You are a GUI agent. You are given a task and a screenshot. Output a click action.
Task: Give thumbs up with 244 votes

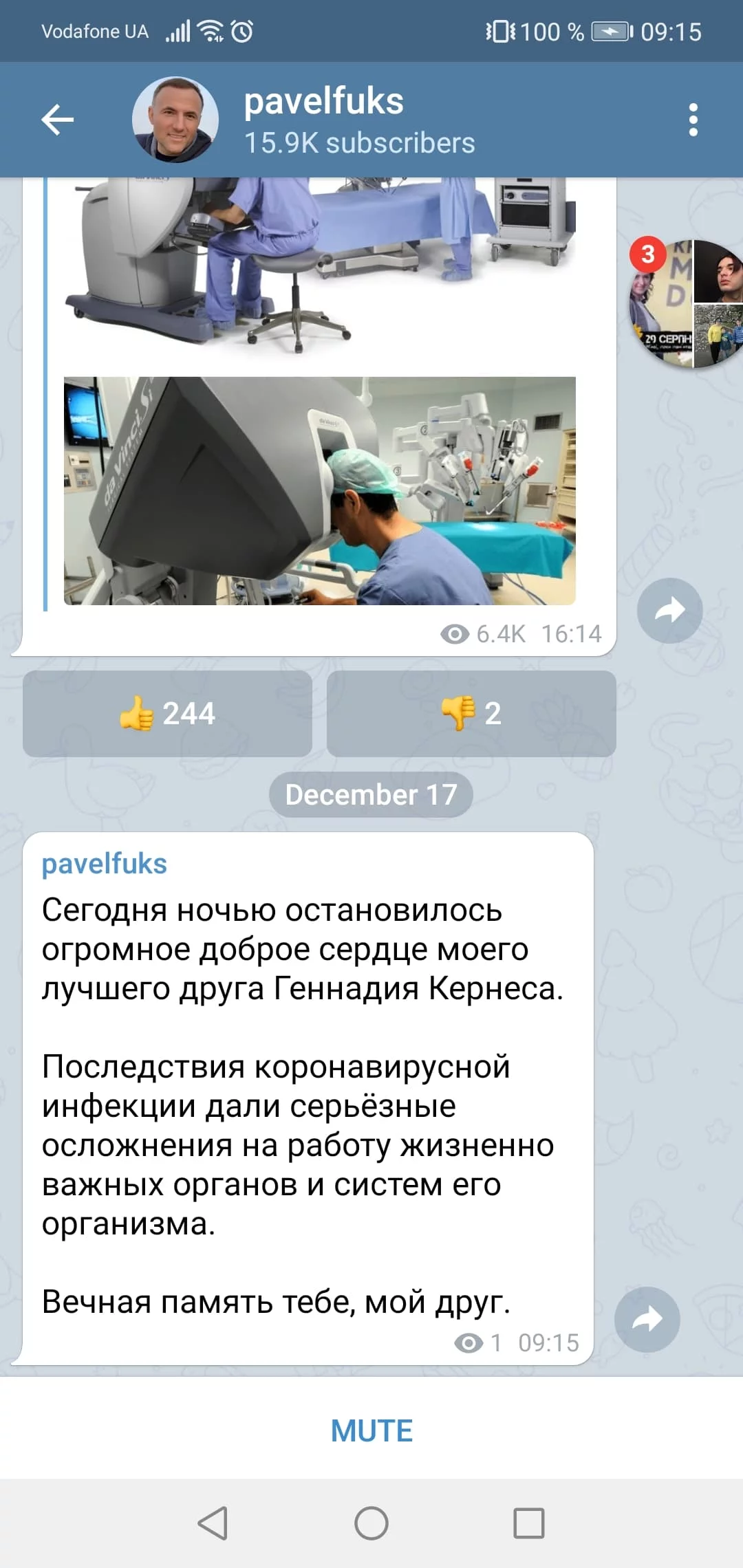[x=167, y=714]
